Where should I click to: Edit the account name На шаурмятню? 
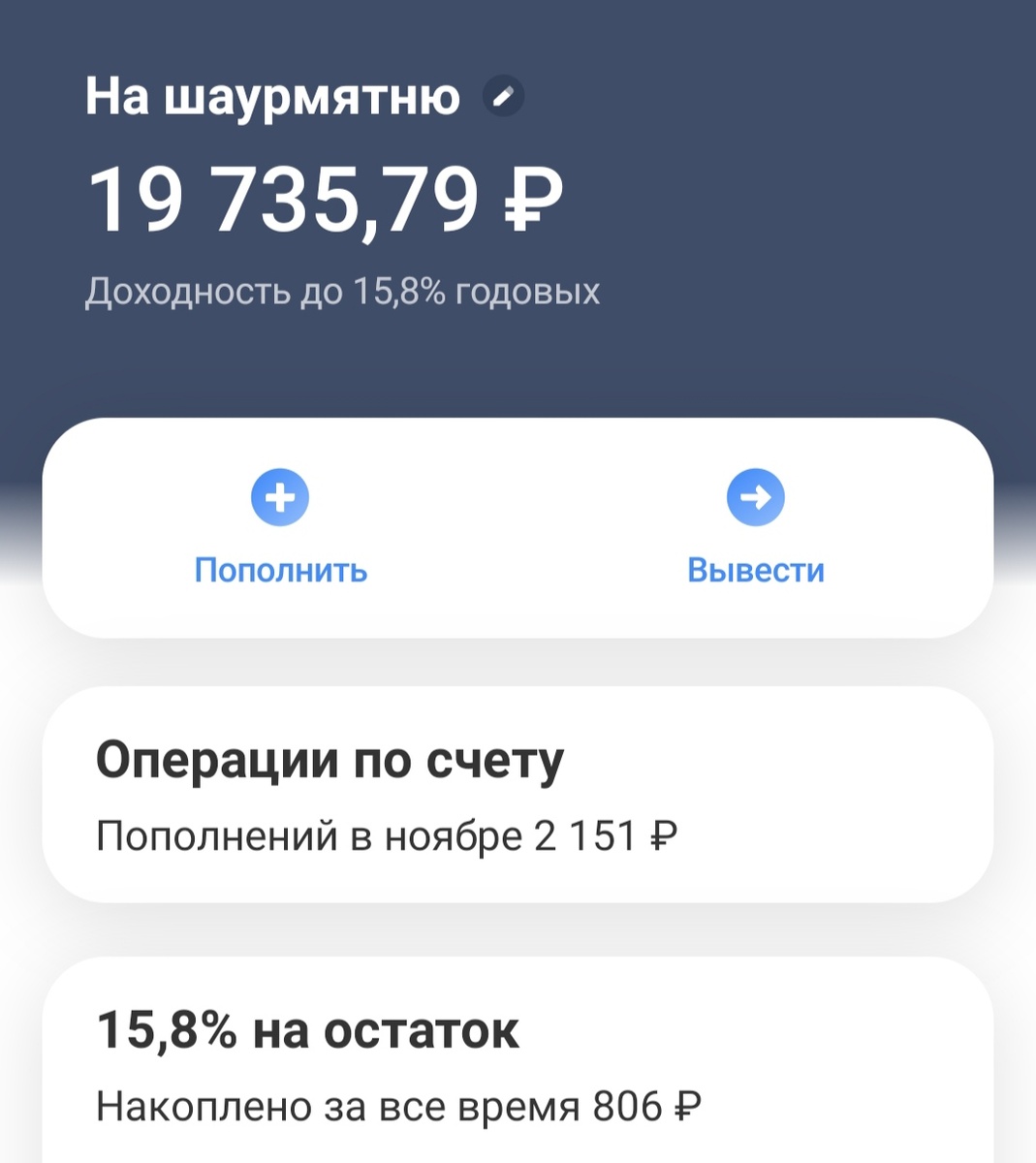coord(504,97)
